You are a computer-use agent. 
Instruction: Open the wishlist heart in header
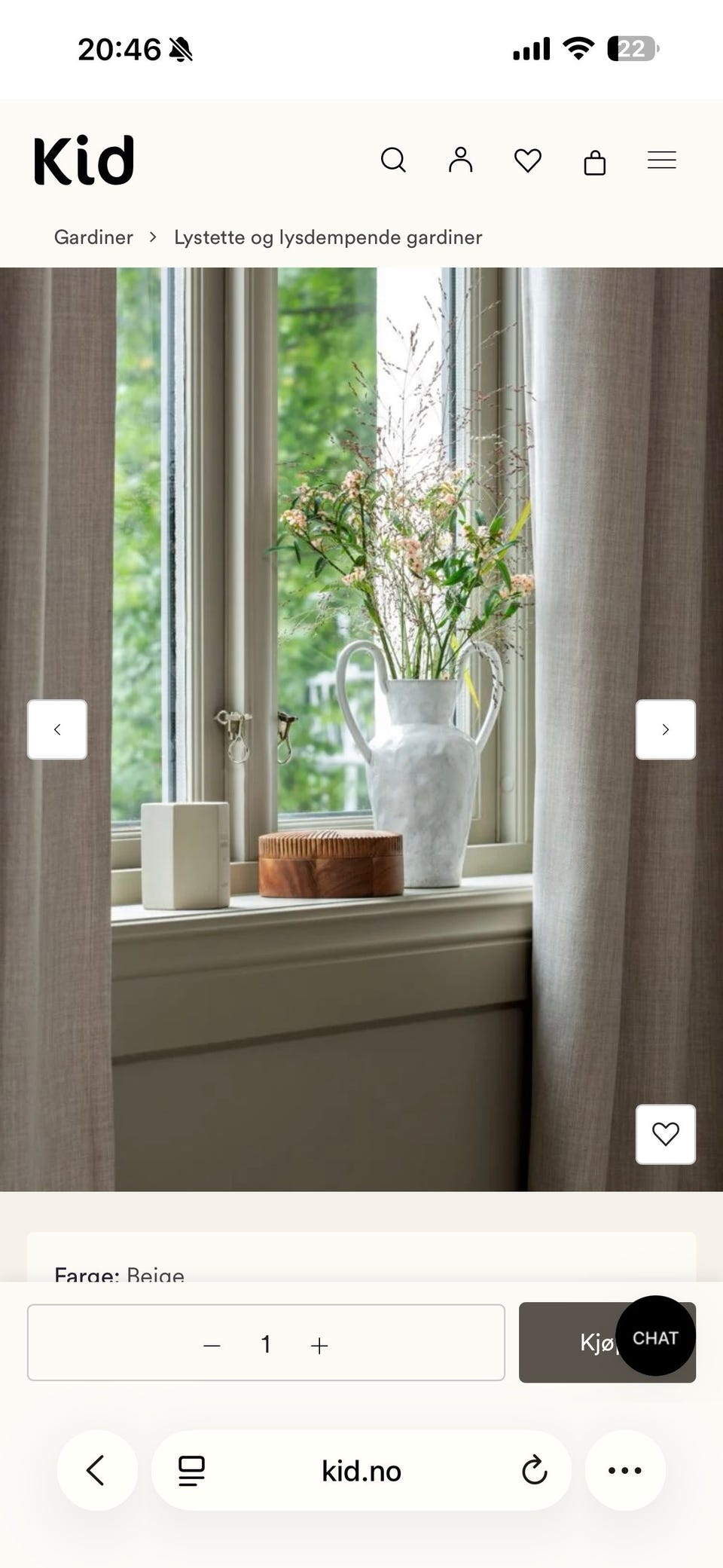pyautogui.click(x=527, y=160)
